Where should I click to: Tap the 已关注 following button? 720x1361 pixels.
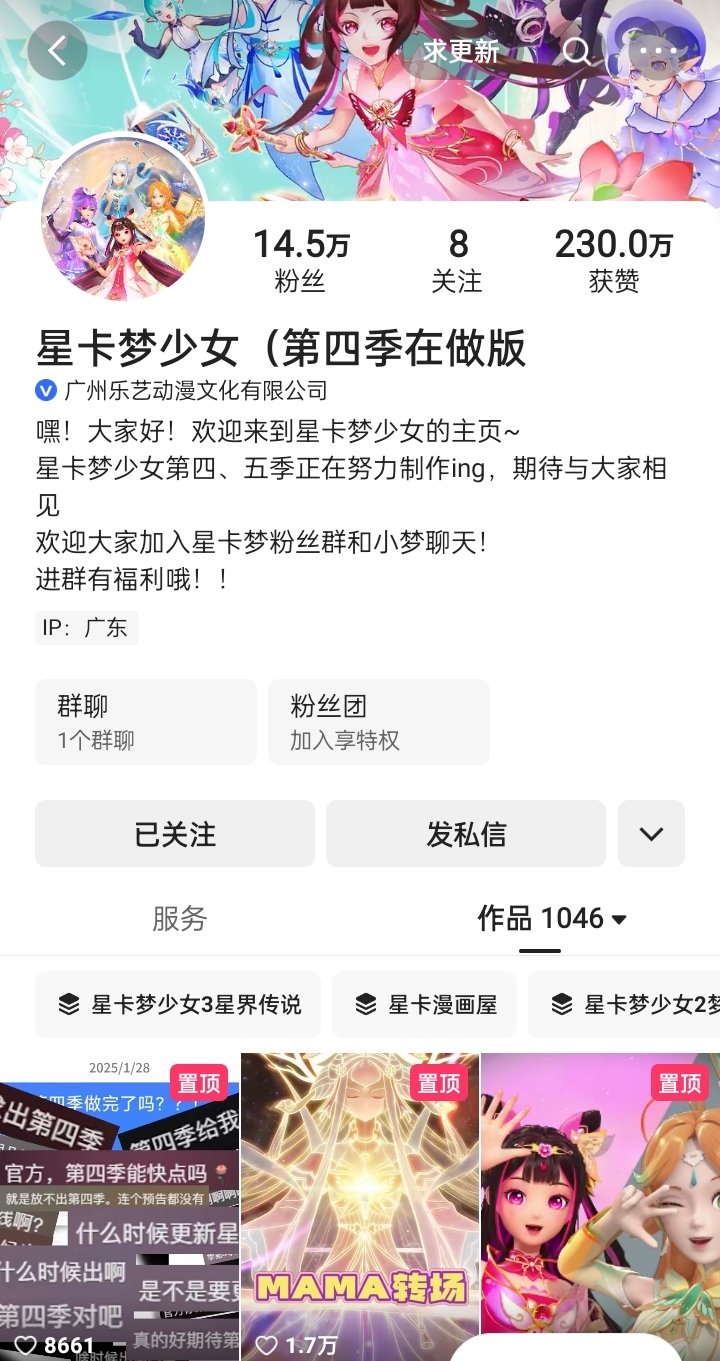pyautogui.click(x=175, y=833)
